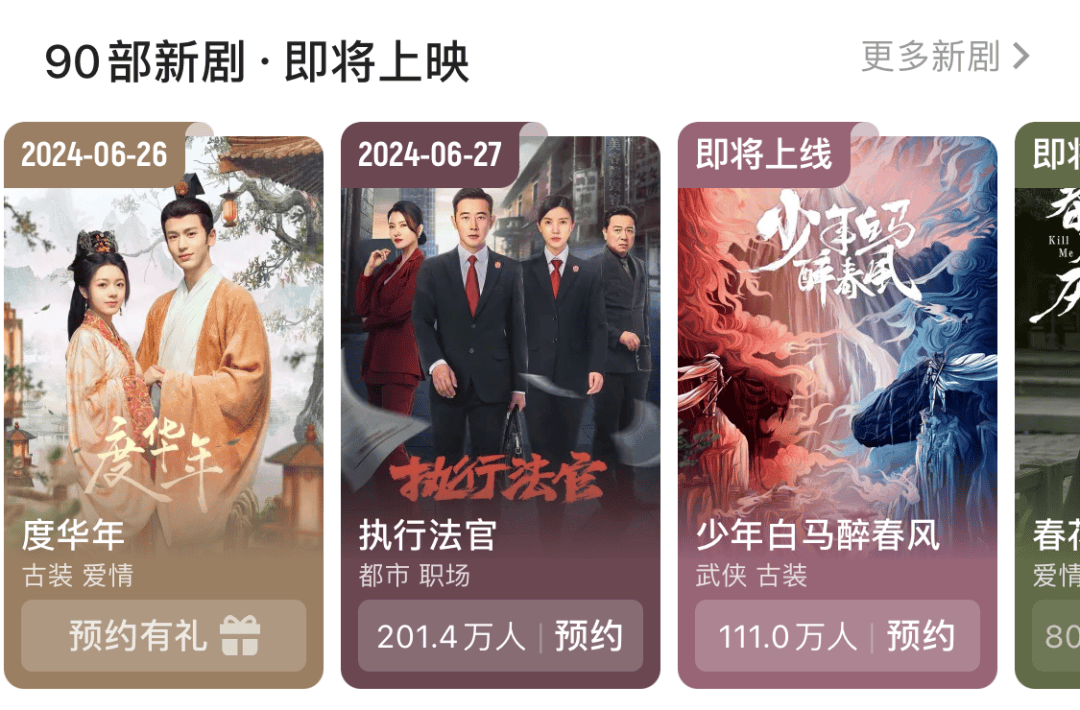Image resolution: width=1080 pixels, height=710 pixels.
Task: Reserve 执行法官 via its 预约 button
Action: (588, 636)
